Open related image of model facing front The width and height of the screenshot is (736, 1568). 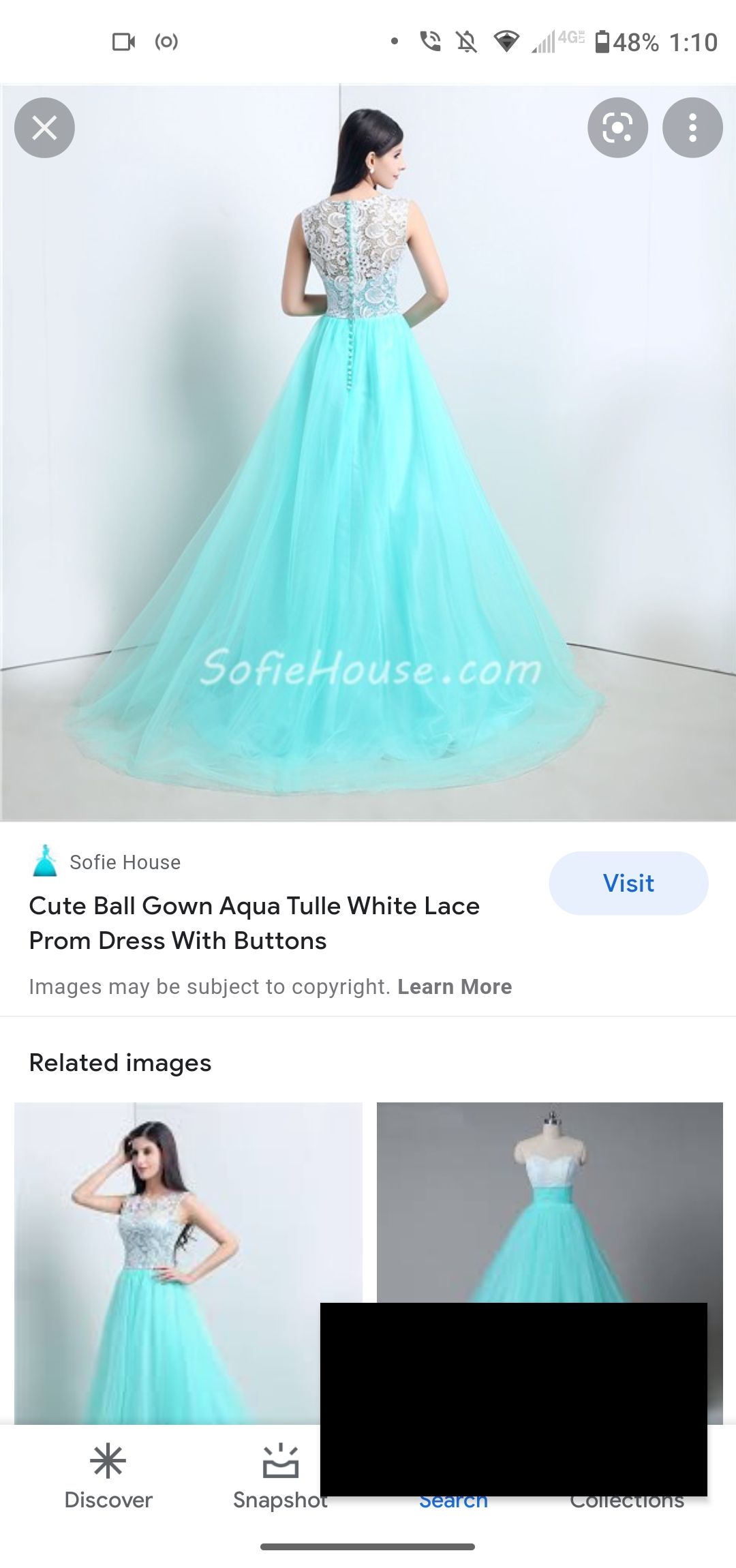tap(188, 1263)
